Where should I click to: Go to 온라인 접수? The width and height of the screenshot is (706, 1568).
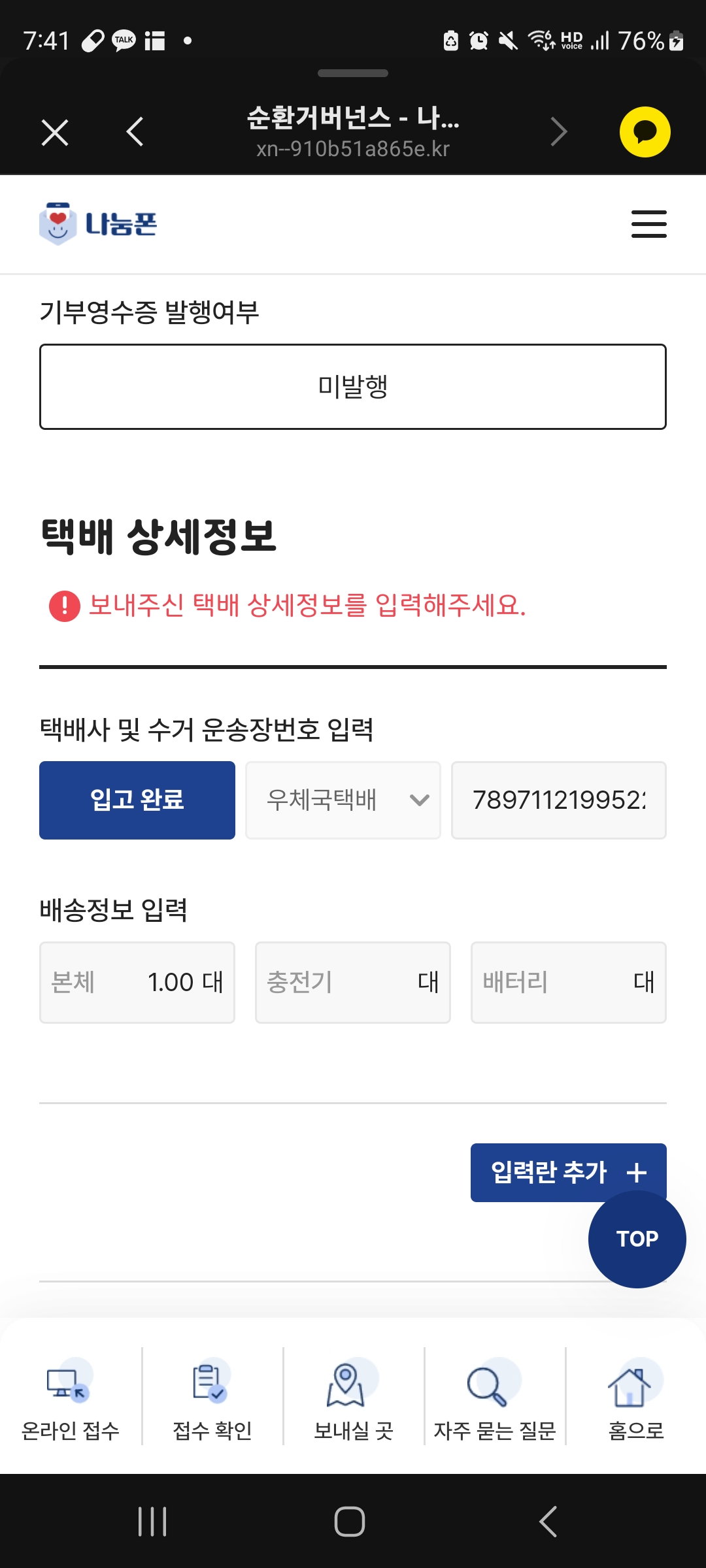(x=71, y=1396)
